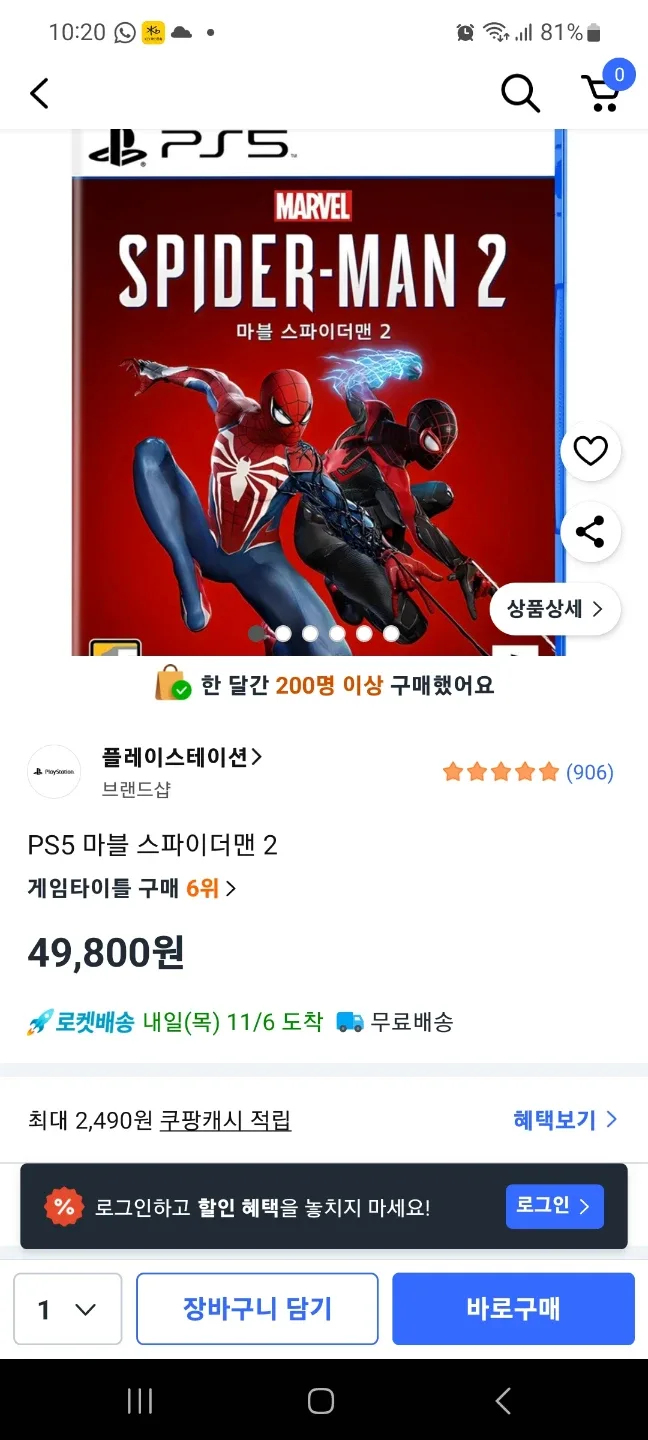
Task: Open 상품상세 product details
Action: point(555,609)
